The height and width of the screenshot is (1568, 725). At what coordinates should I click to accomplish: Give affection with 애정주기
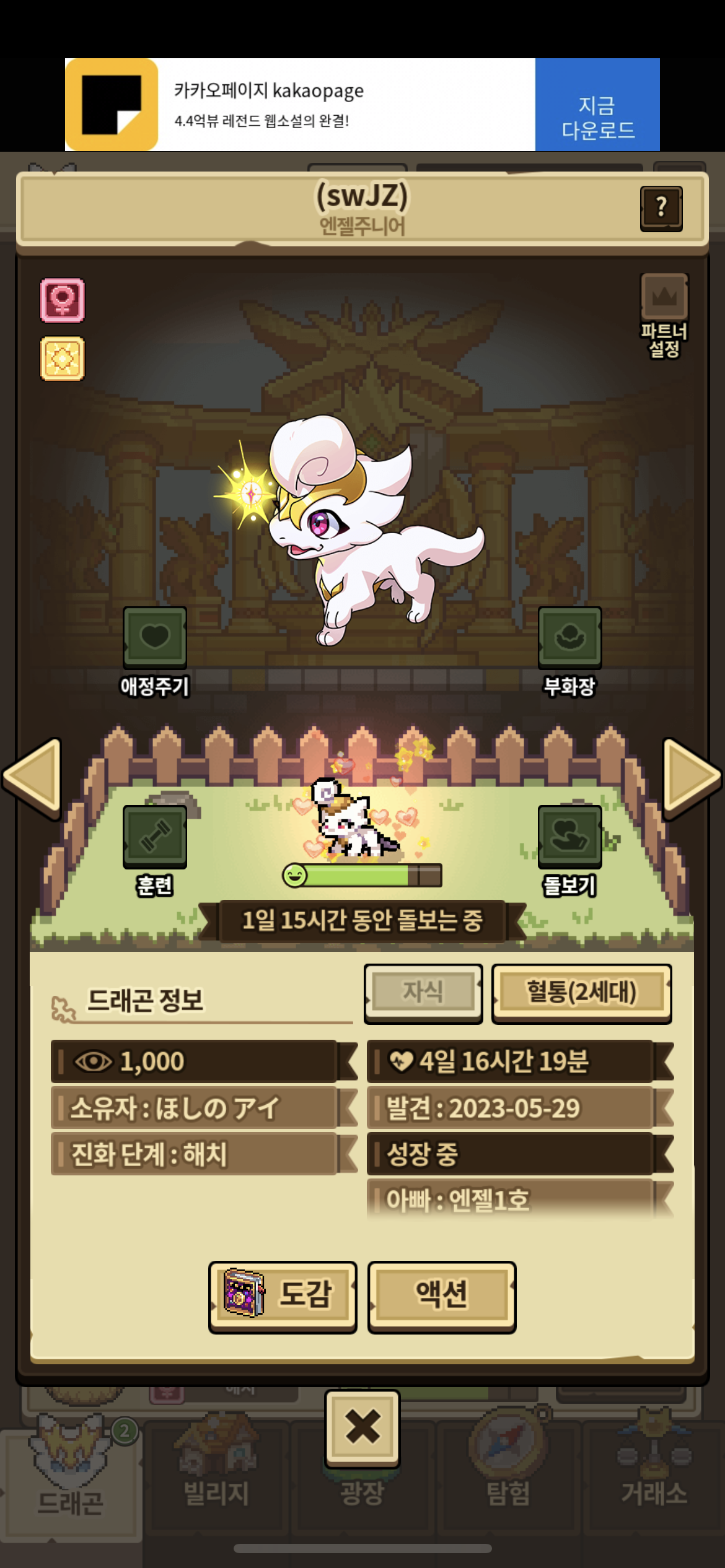[154, 637]
